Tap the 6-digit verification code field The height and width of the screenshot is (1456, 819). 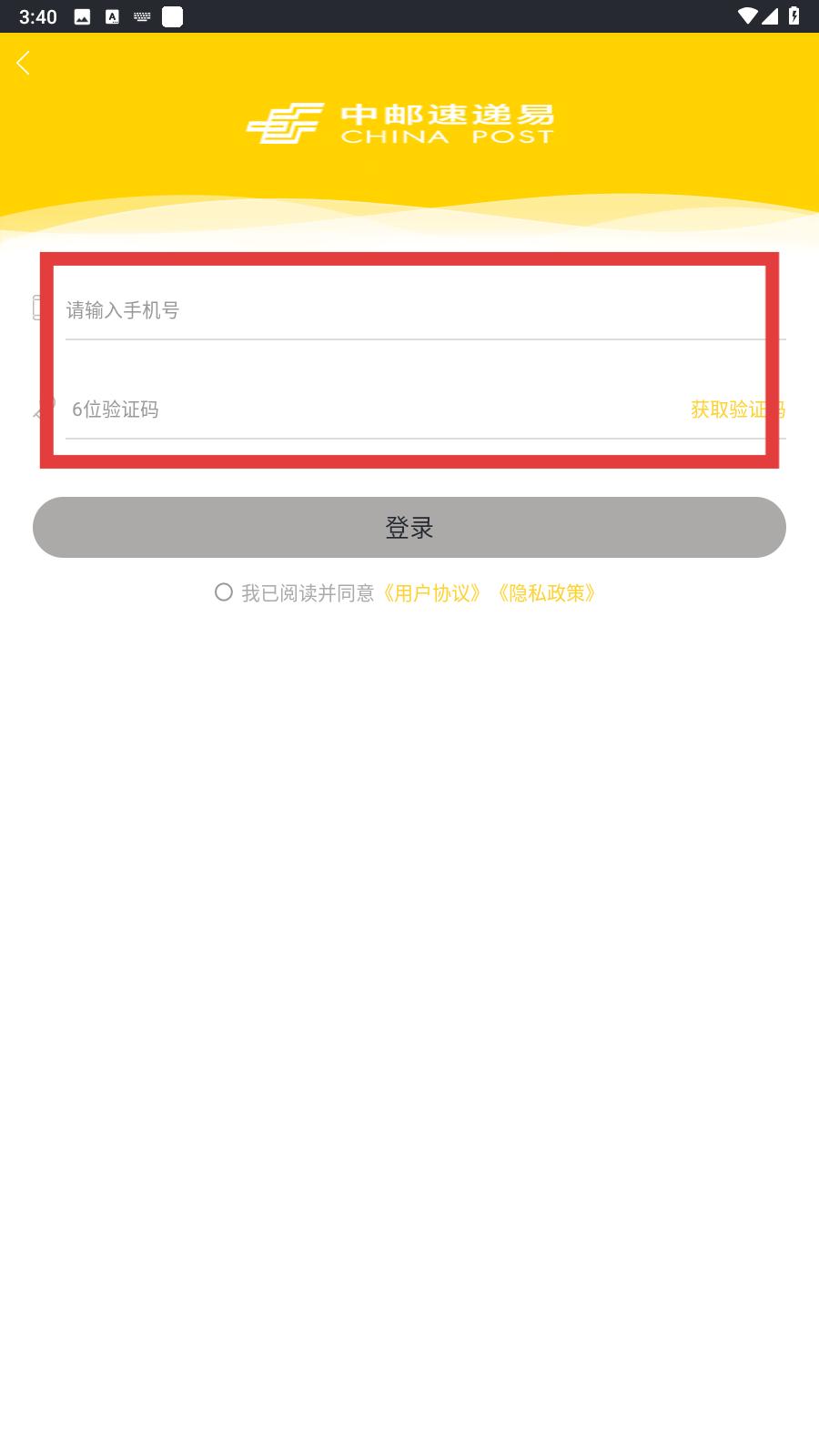click(364, 409)
